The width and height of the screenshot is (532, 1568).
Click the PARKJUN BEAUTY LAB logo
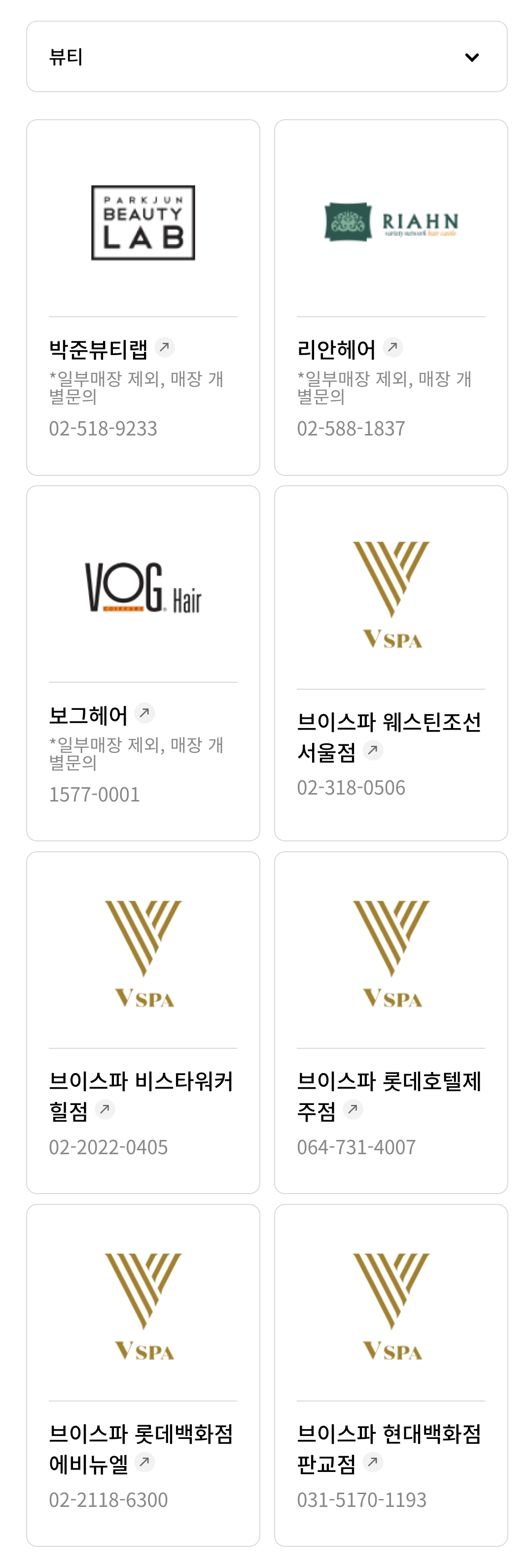coord(142,223)
